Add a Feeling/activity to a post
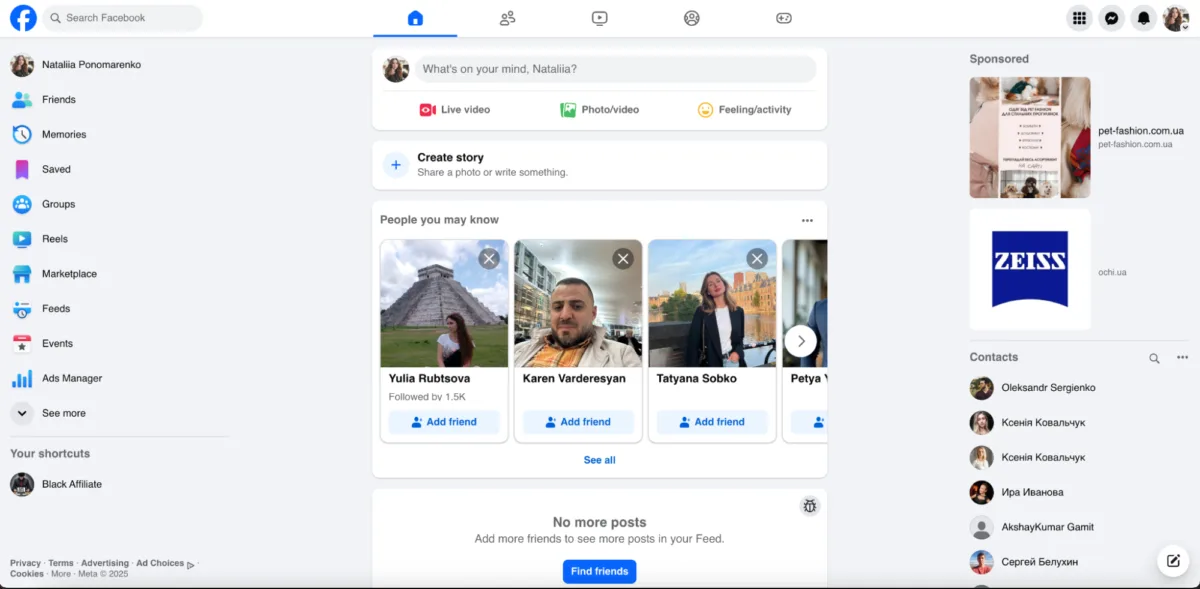Image resolution: width=1200 pixels, height=589 pixels. (744, 110)
